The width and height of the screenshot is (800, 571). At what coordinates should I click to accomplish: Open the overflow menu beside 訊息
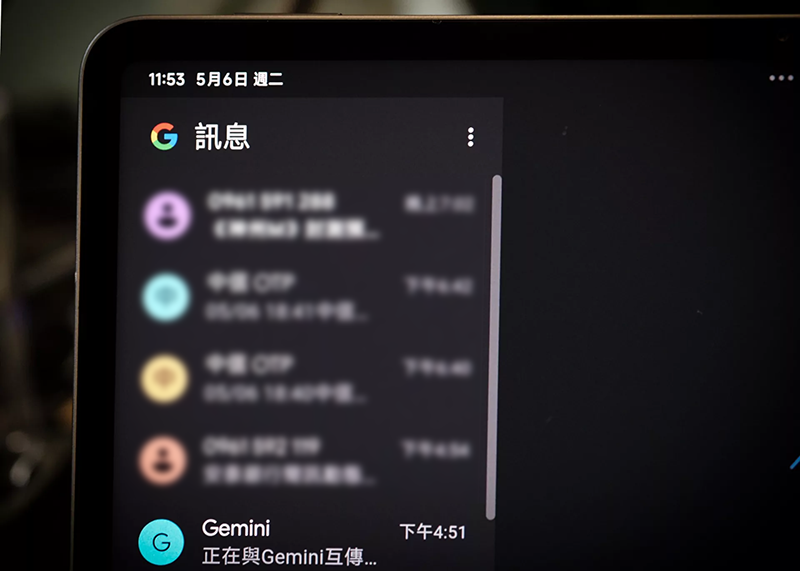[470, 138]
